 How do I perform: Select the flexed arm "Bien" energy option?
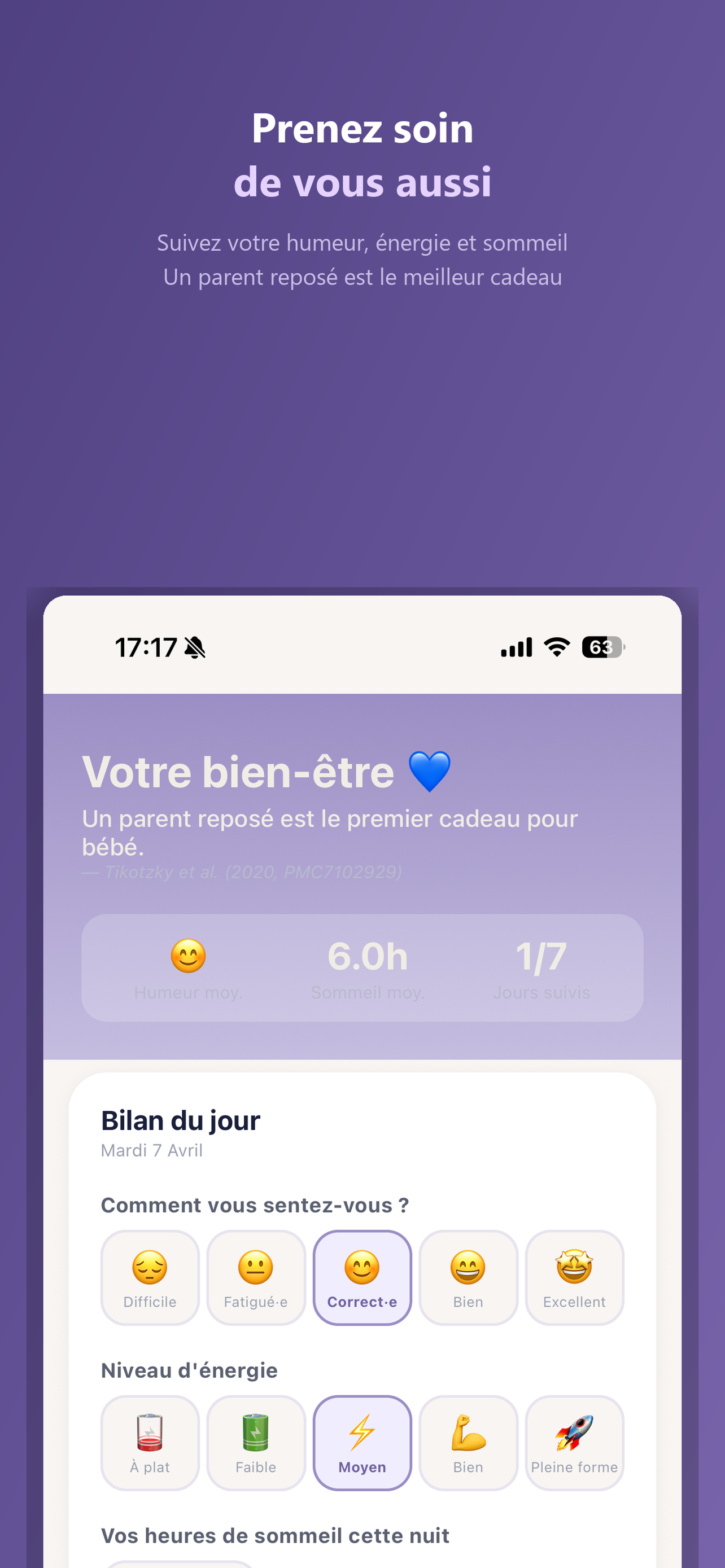point(468,1443)
